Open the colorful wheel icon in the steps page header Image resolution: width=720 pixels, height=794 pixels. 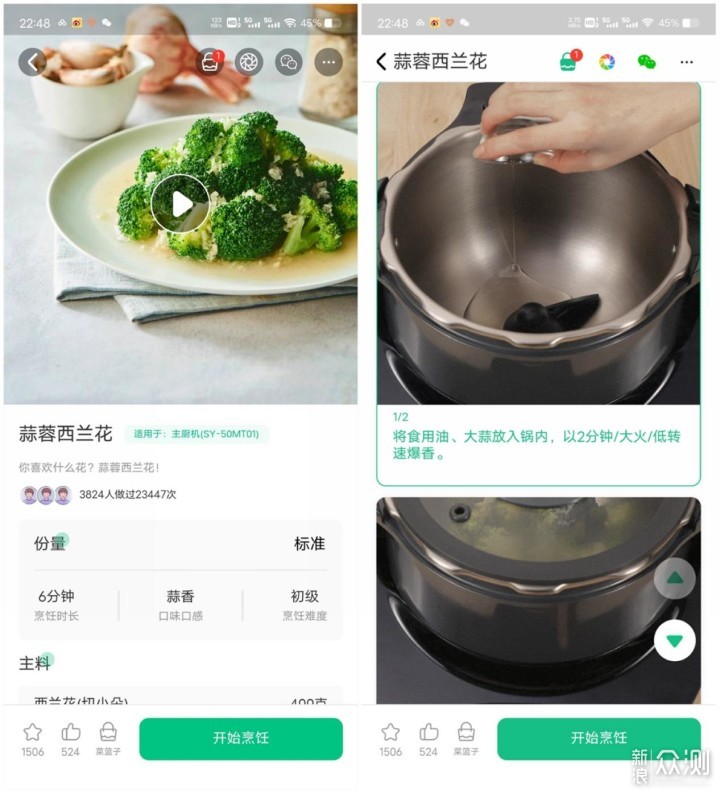607,62
